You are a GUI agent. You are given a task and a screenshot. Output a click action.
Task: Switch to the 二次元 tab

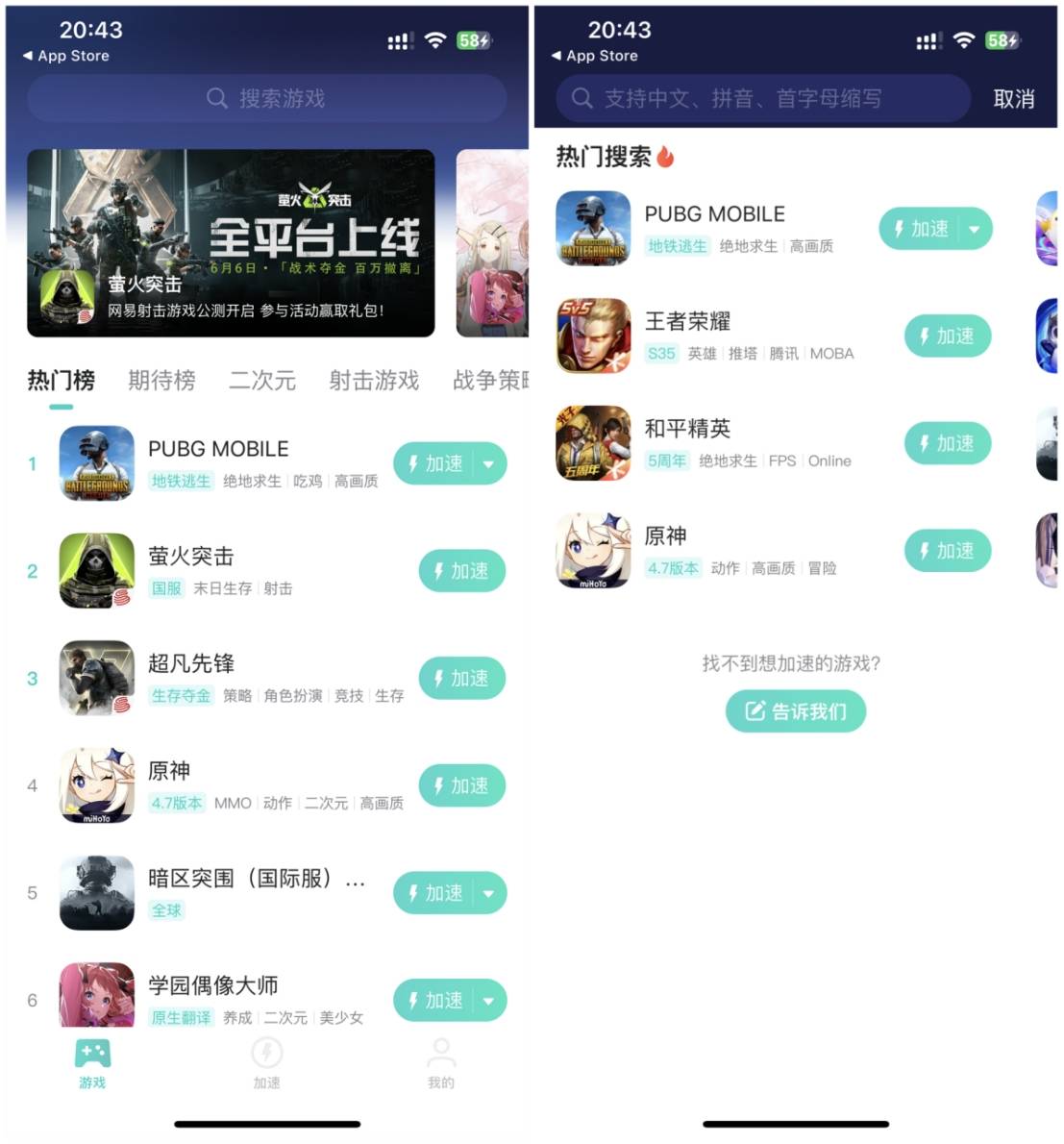(x=261, y=381)
